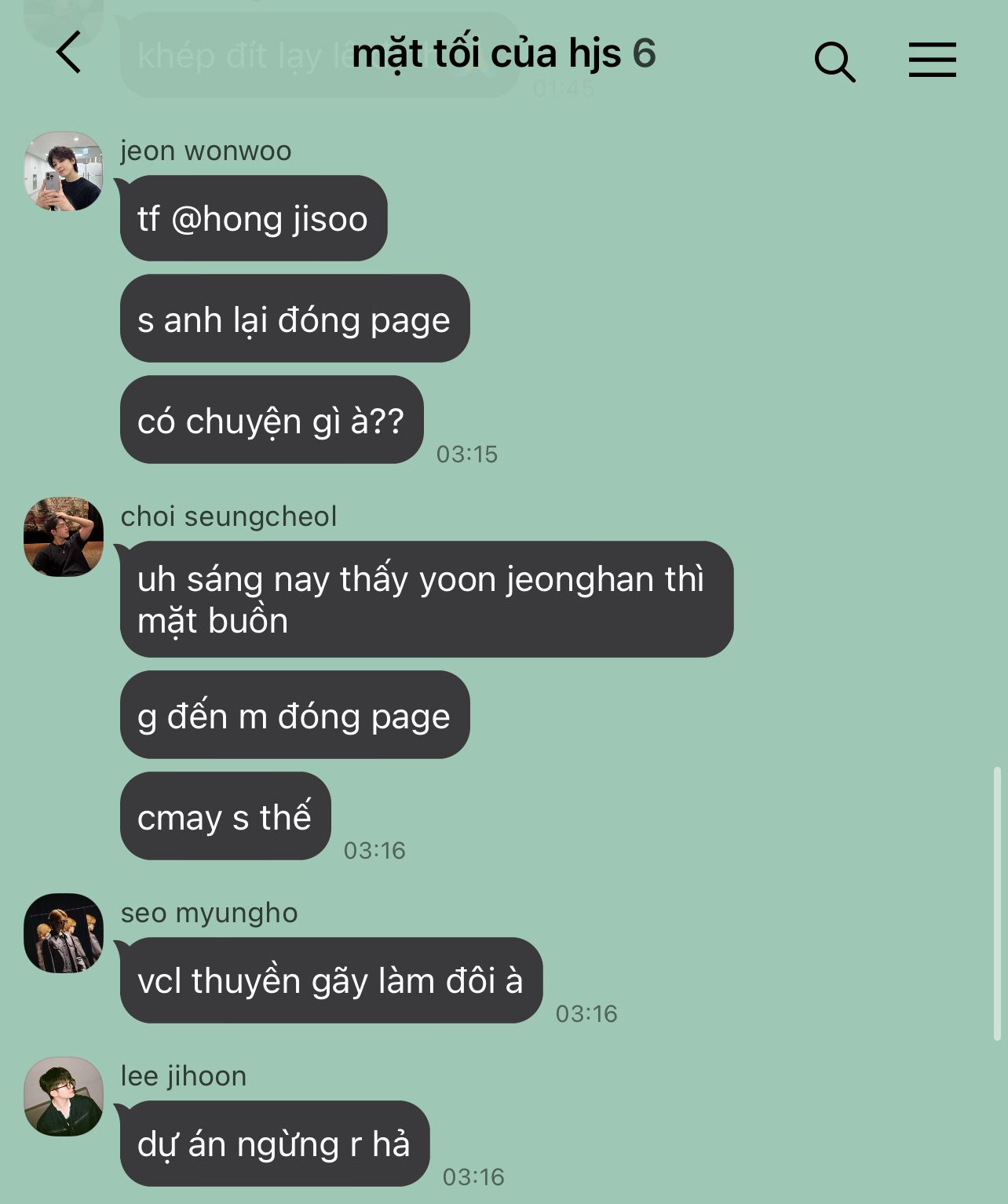Open the chat menu
Screen dimensions: 1008x1204
932,60
